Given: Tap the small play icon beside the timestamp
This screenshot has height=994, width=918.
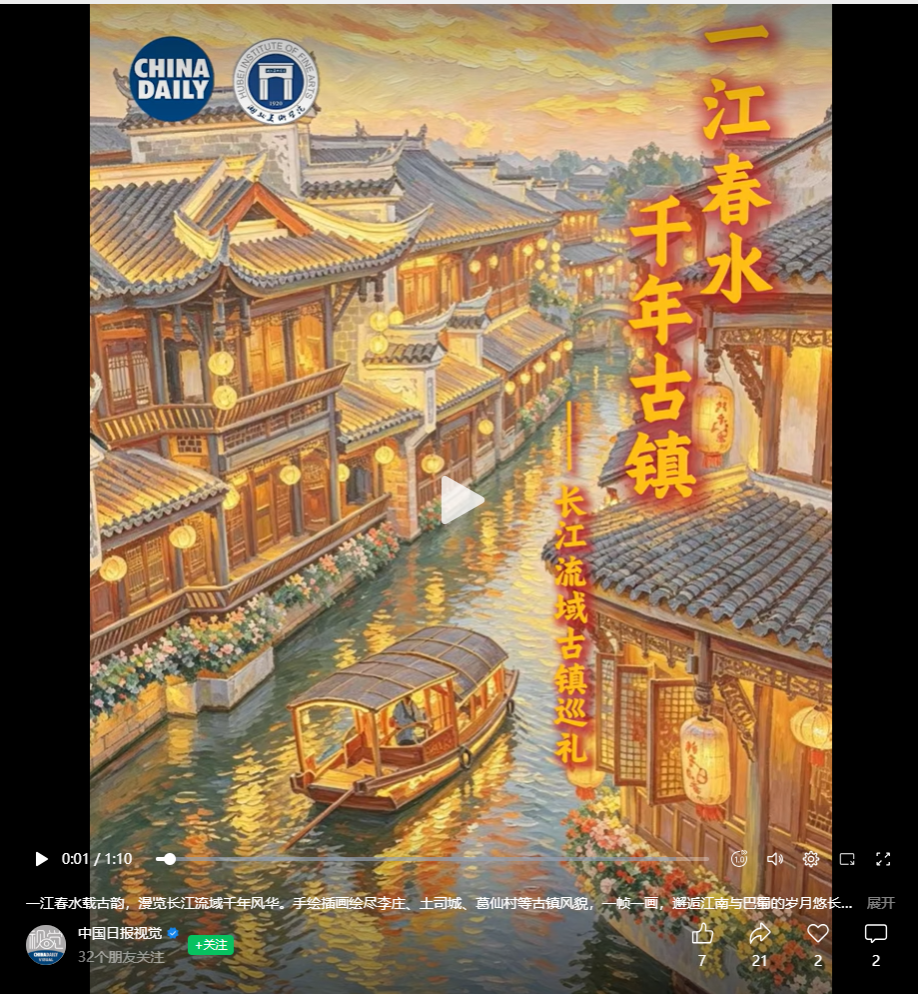Looking at the screenshot, I should (x=41, y=859).
